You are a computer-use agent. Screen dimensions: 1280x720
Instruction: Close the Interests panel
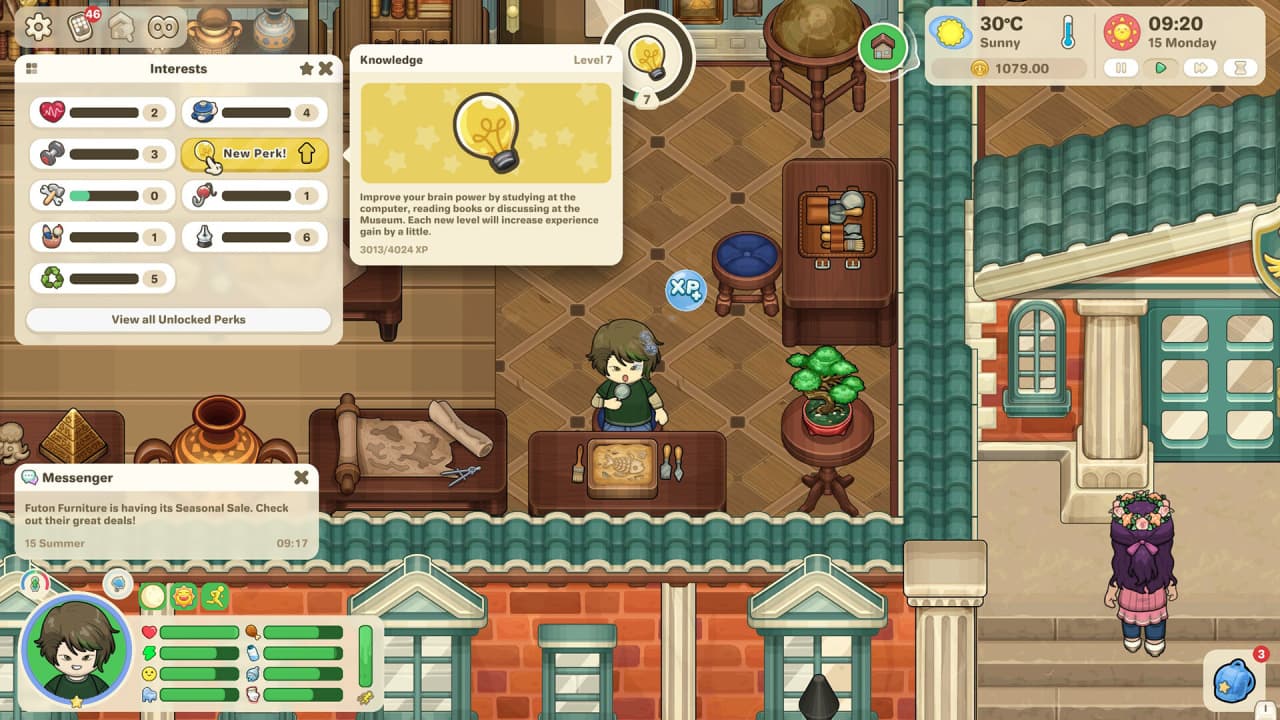(326, 69)
